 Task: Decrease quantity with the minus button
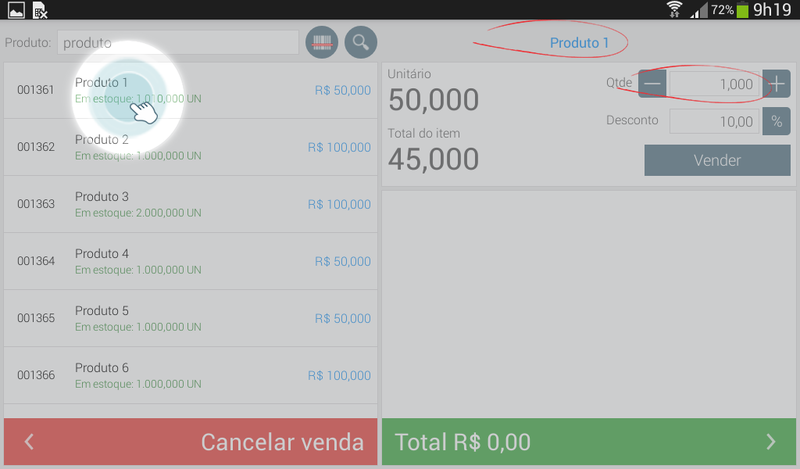pos(652,84)
